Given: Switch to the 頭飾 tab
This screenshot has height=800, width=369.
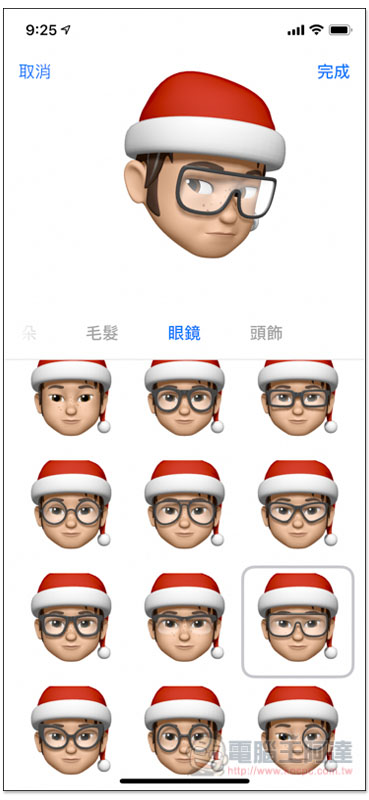Looking at the screenshot, I should click(x=266, y=333).
